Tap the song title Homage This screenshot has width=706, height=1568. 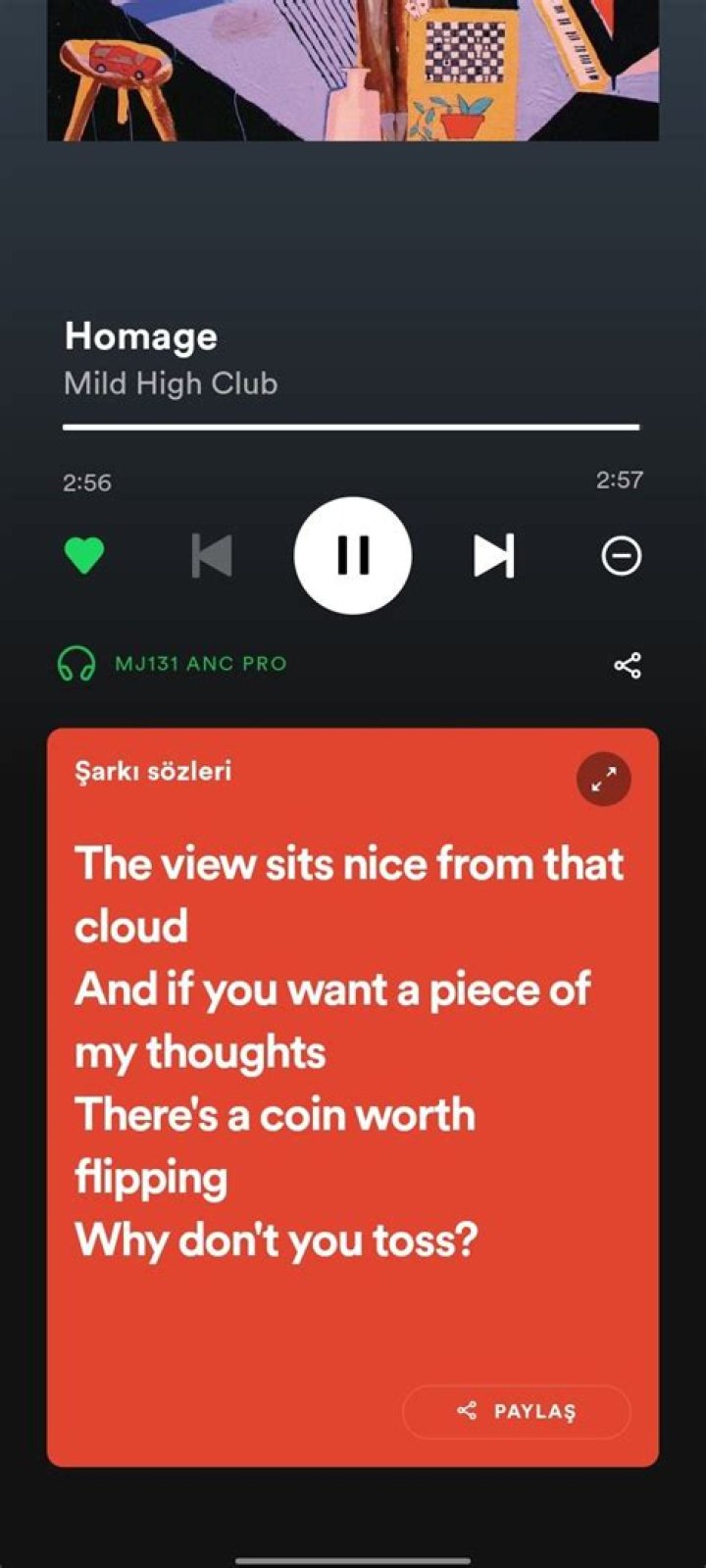(140, 337)
